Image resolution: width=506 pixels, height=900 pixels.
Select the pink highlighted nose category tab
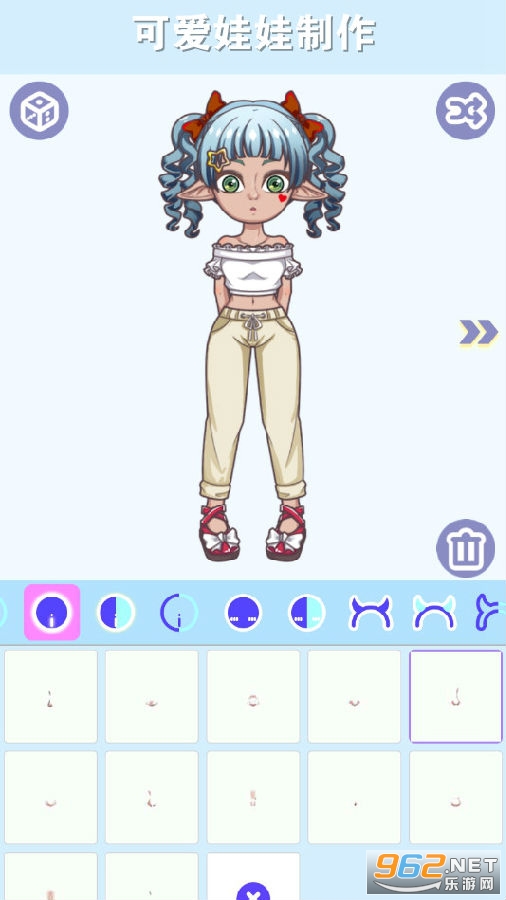[52, 612]
